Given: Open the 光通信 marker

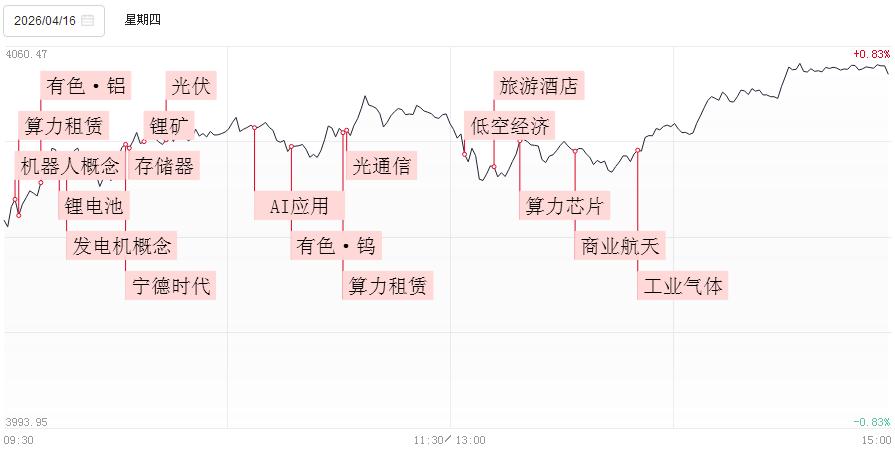Looking at the screenshot, I should (381, 165).
